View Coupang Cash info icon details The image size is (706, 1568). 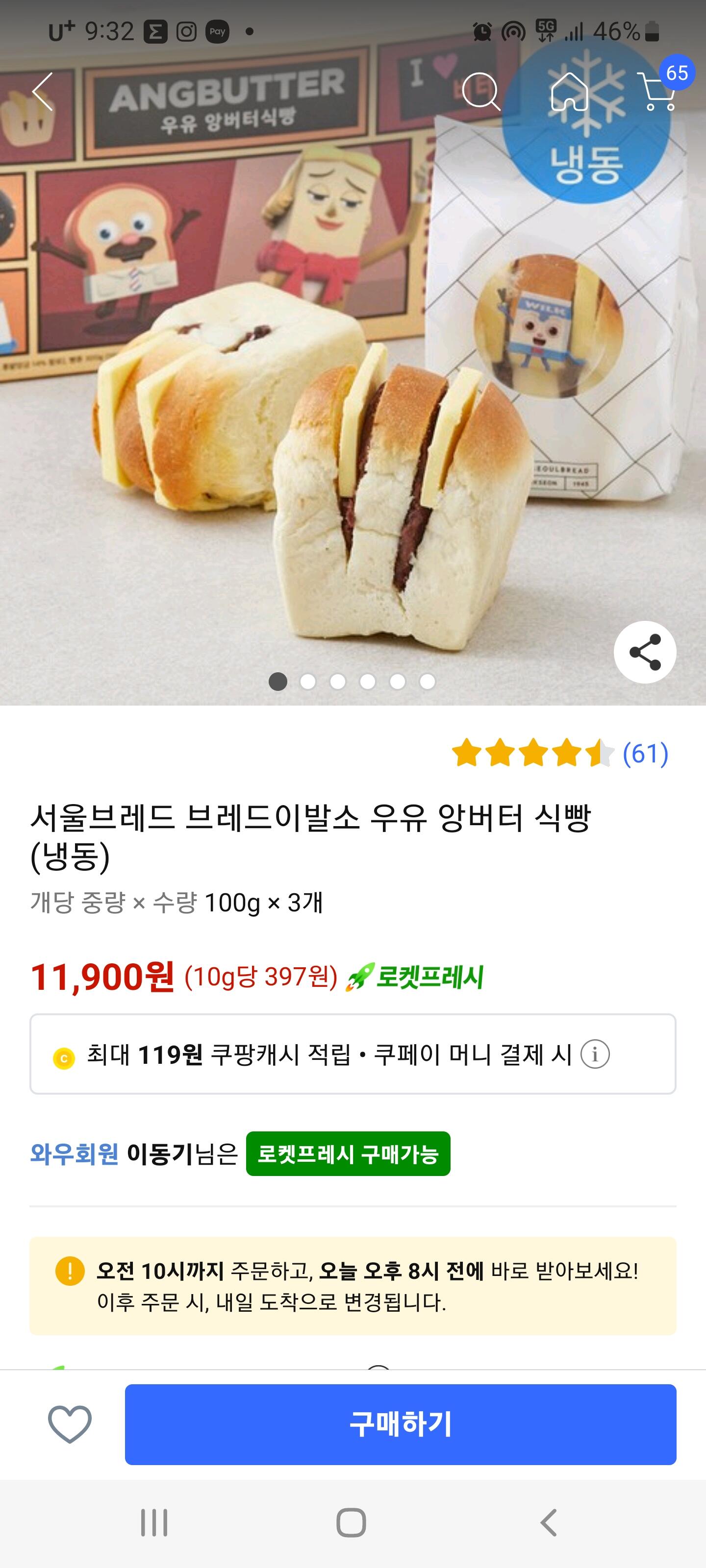595,1054
